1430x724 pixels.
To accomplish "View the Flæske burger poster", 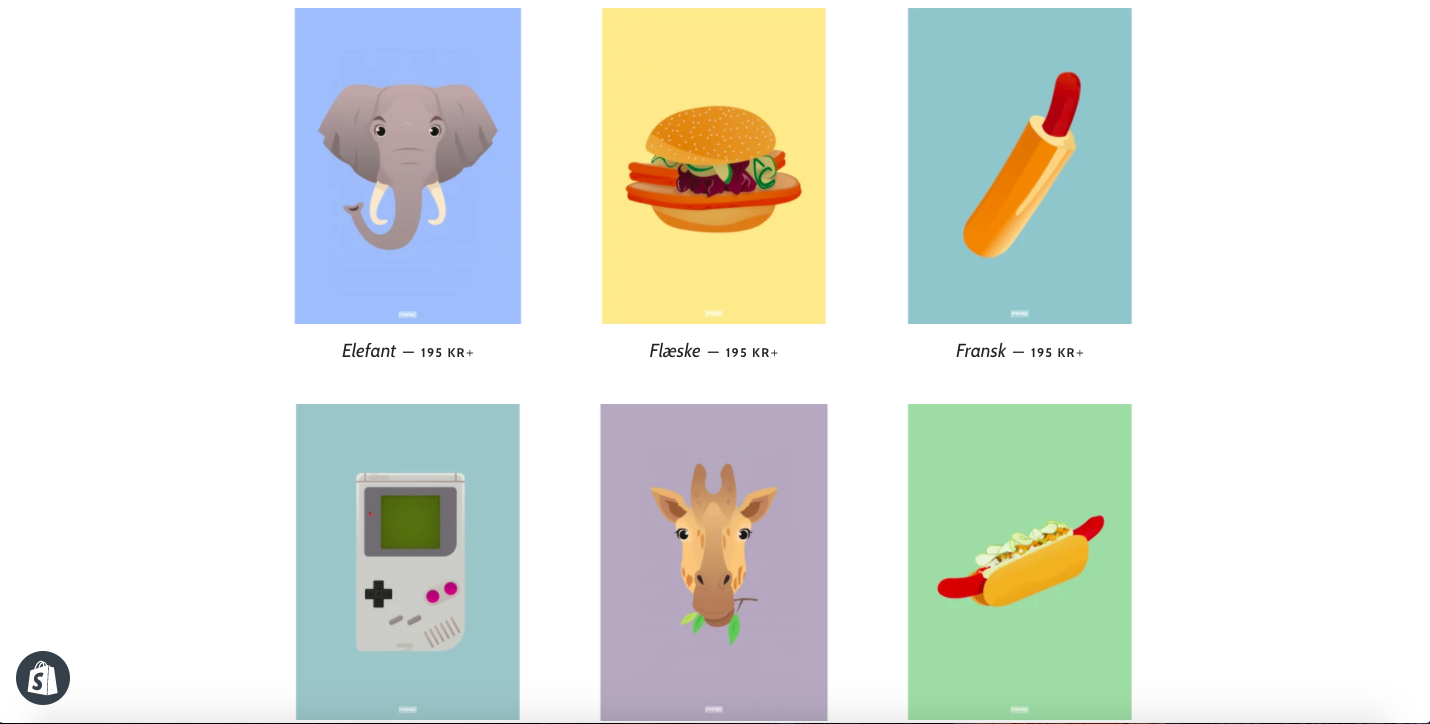I will coord(713,166).
